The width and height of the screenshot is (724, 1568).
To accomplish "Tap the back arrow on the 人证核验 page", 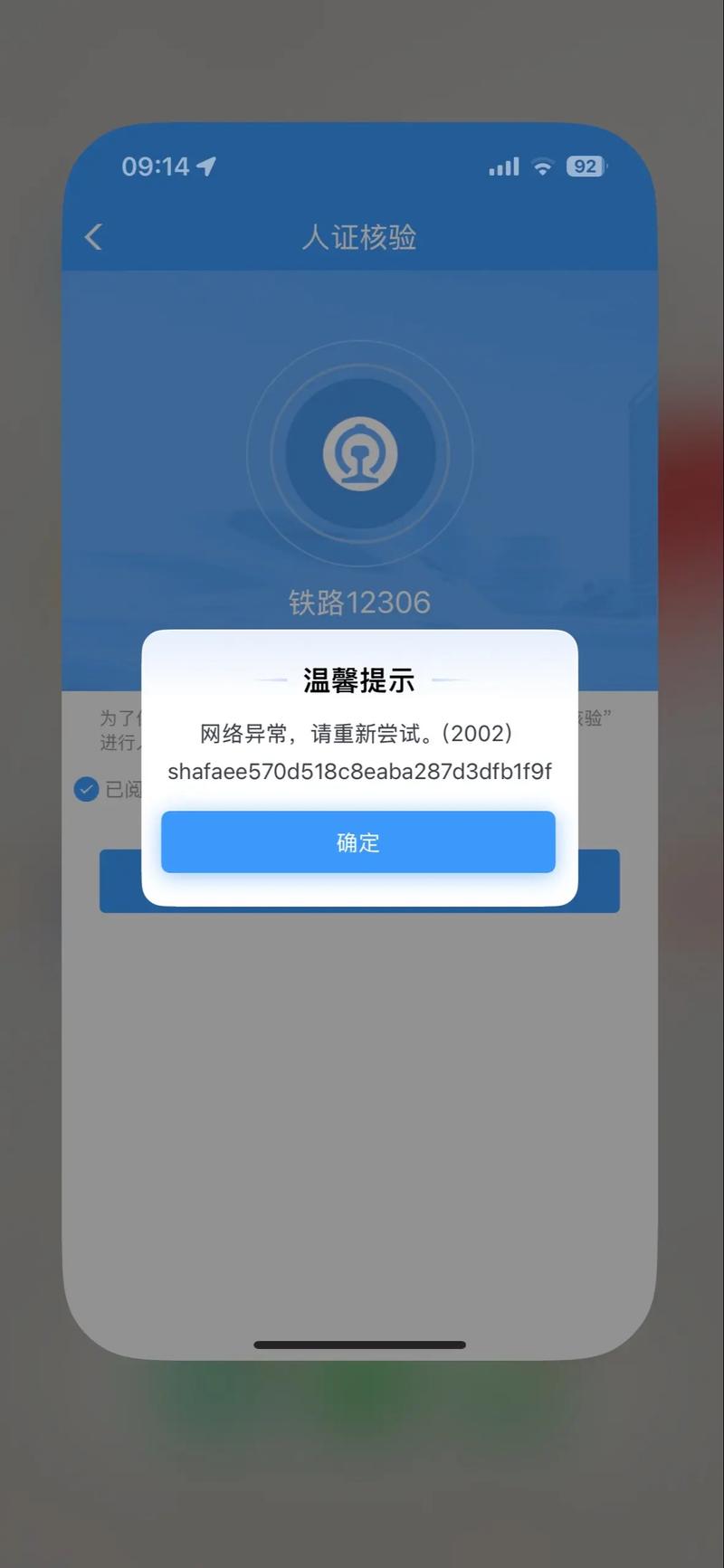I will 91,235.
